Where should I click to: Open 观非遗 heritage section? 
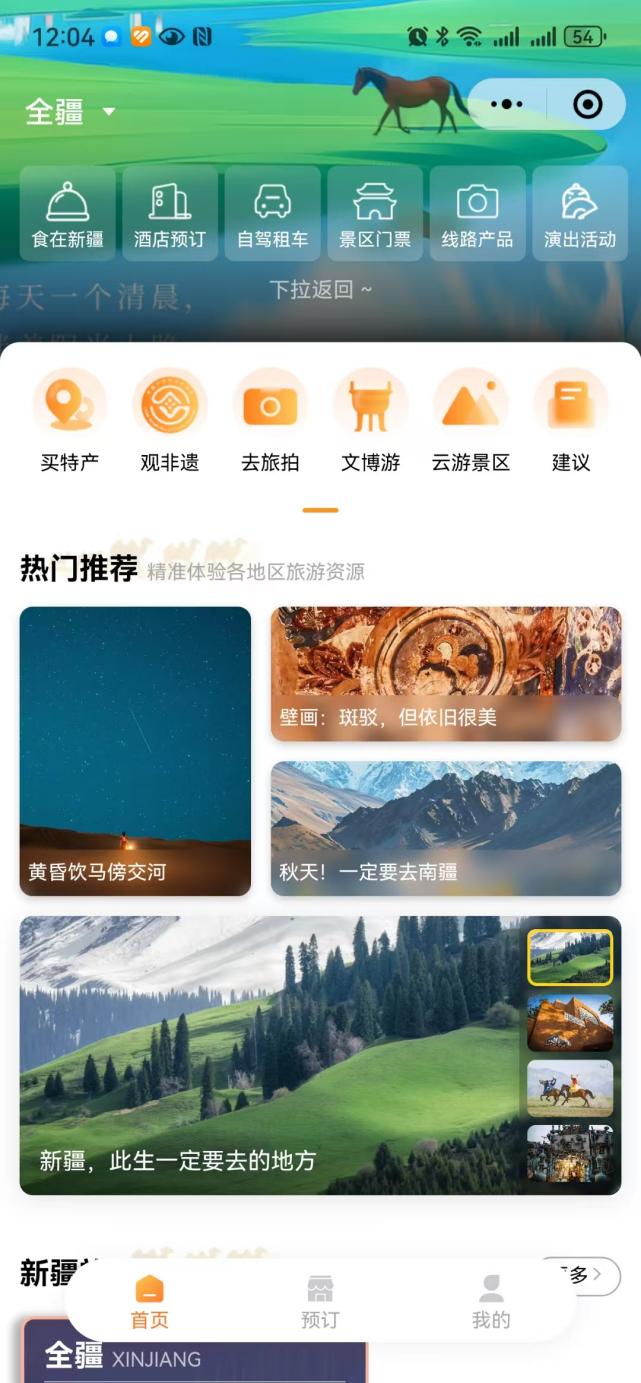[x=170, y=421]
